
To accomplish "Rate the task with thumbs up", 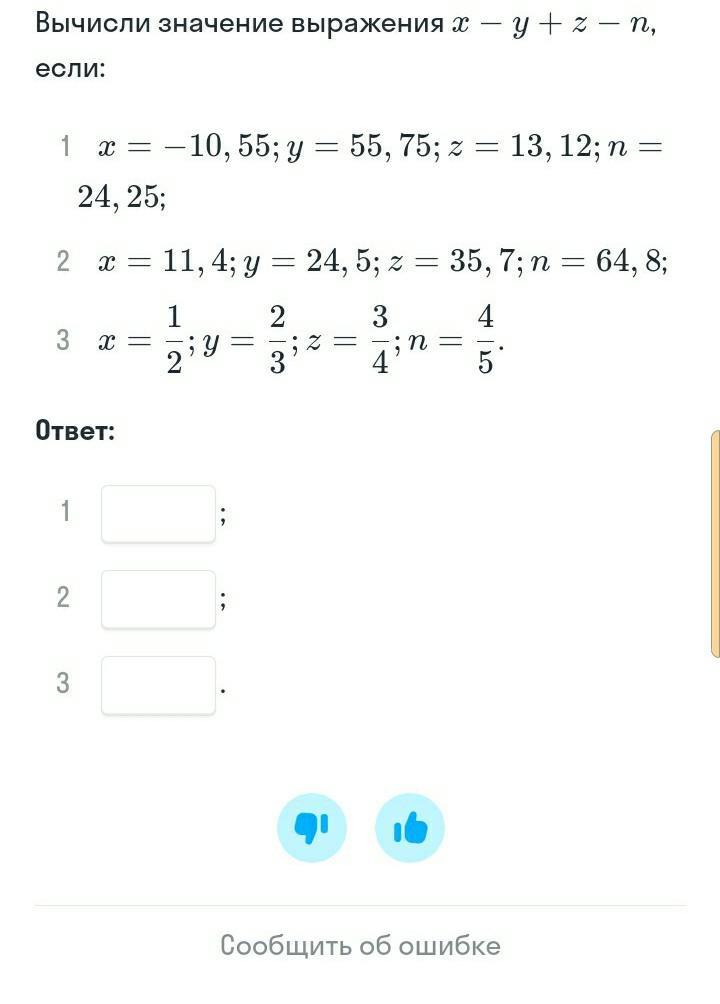I will [410, 828].
